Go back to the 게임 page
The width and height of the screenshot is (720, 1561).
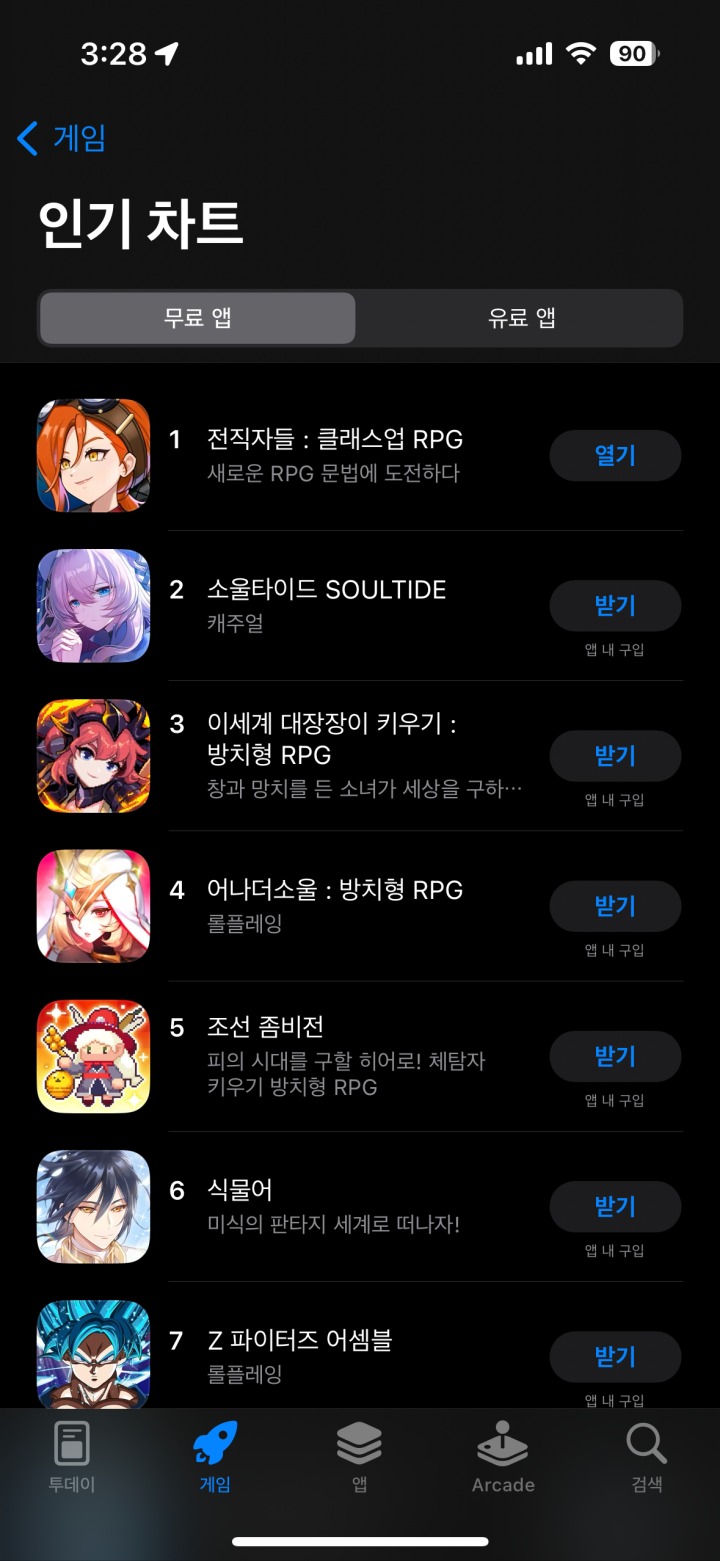62,138
